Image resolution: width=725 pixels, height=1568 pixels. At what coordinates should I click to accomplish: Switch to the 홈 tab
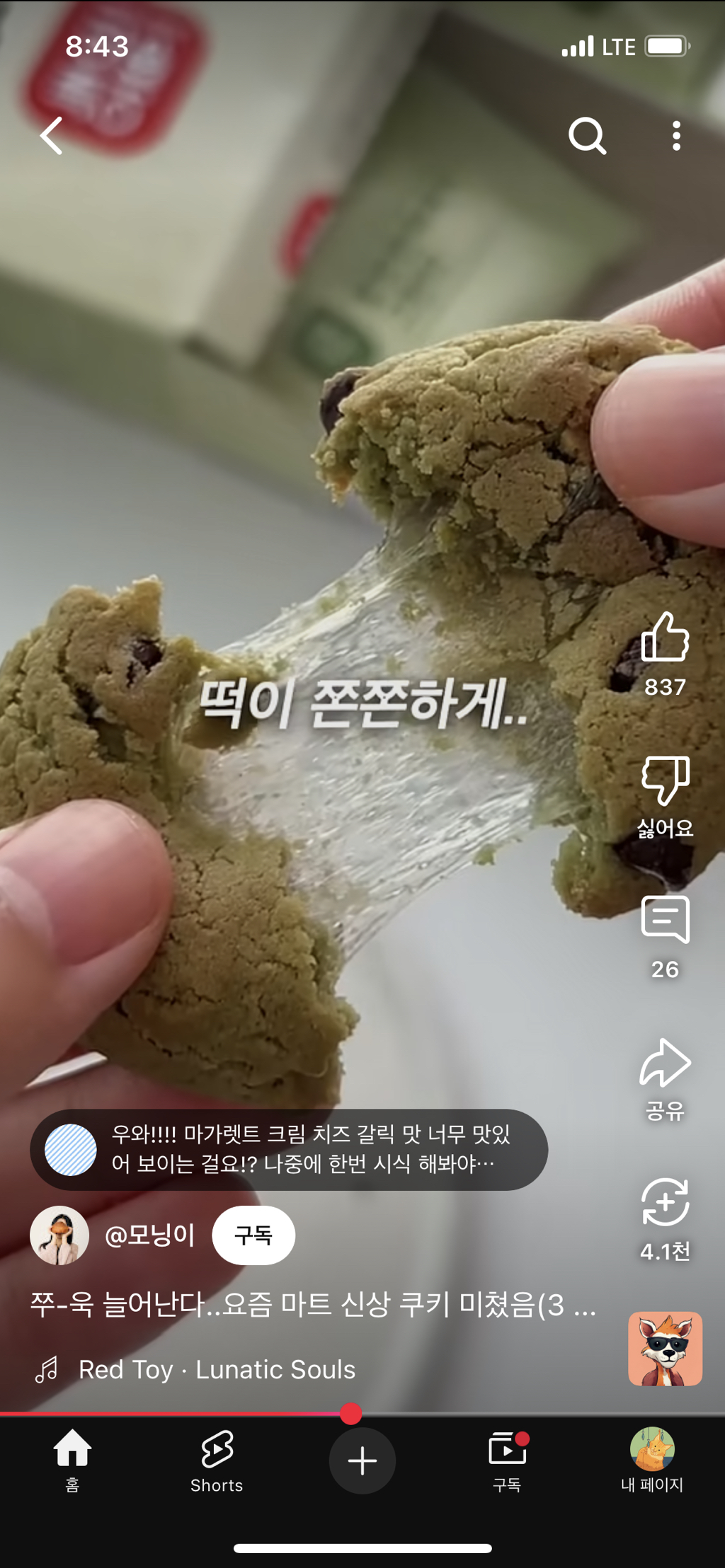click(x=72, y=1460)
